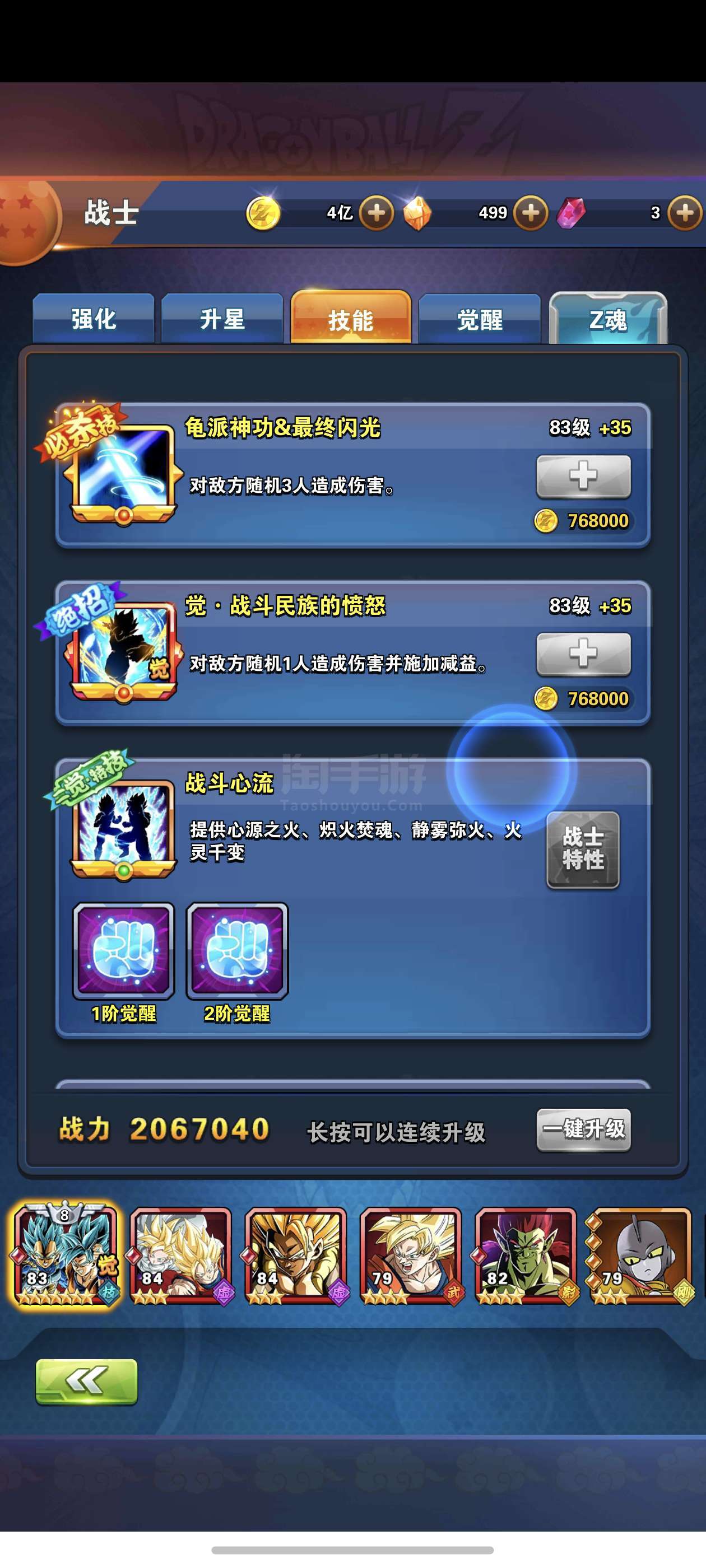Select the level 83 awakened warrior
Viewport: 706px width, 1568px height.
65,1256
